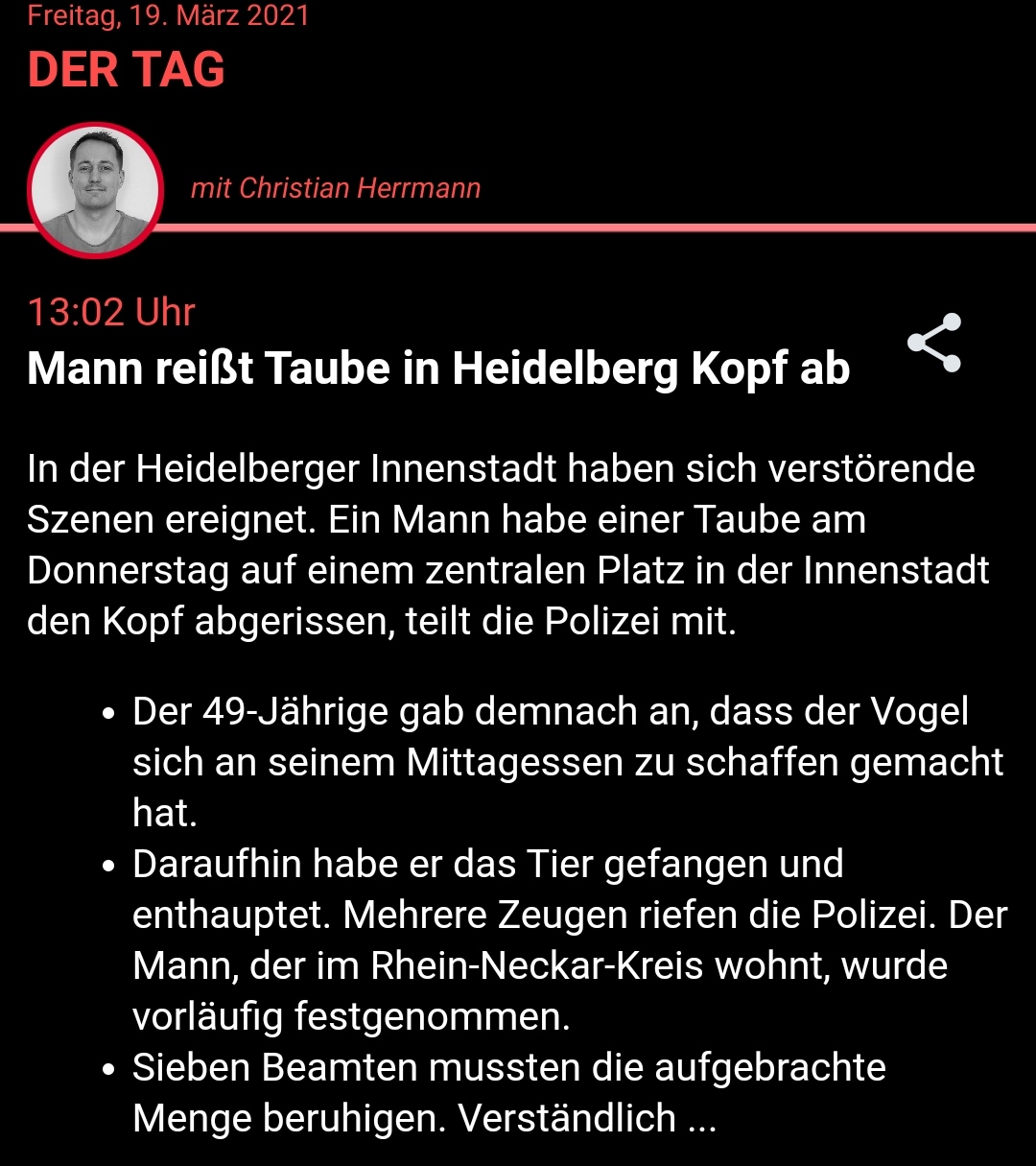Screen dimensions: 1036x1166
Task: Share the Heidelberg pigeon article
Action: 934,343
